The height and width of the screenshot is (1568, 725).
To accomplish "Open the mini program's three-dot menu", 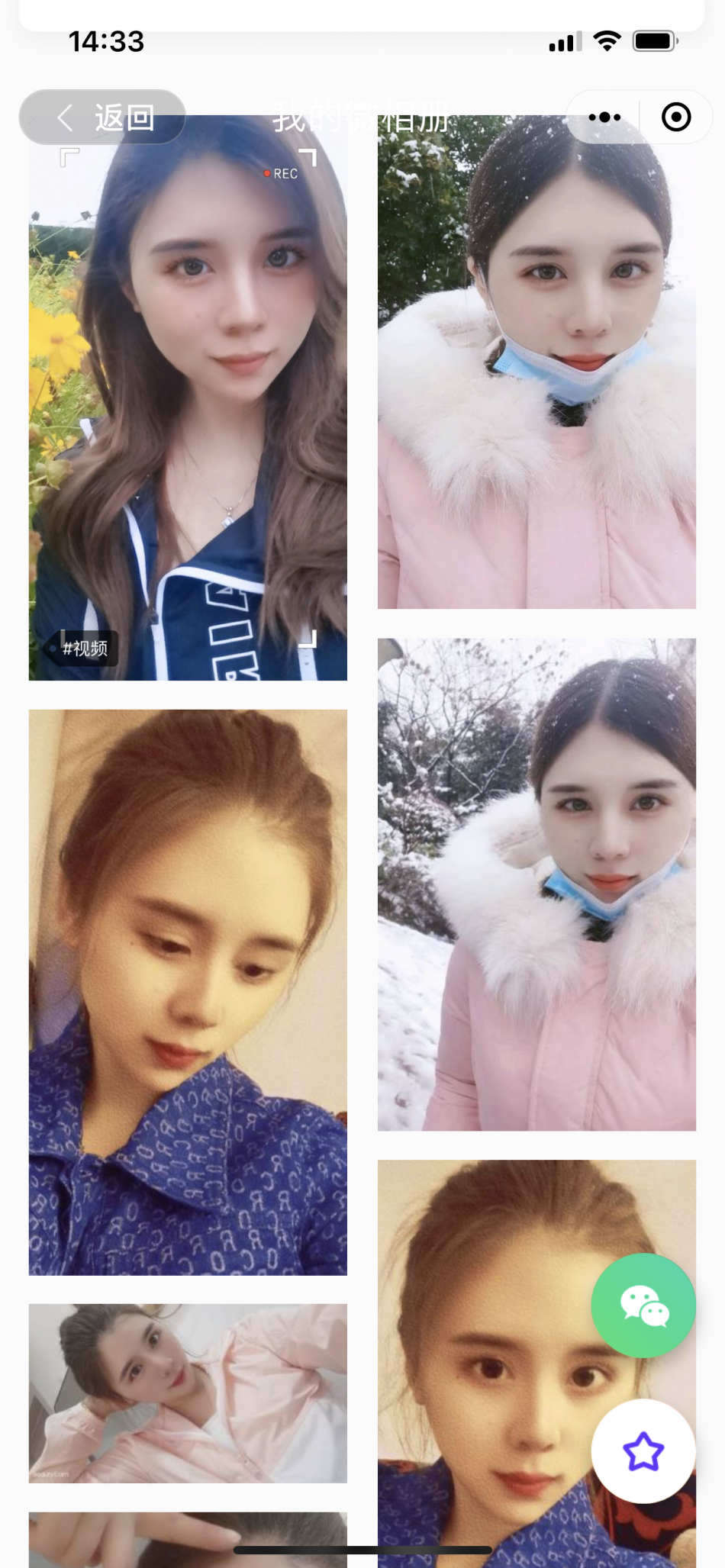I will 604,118.
